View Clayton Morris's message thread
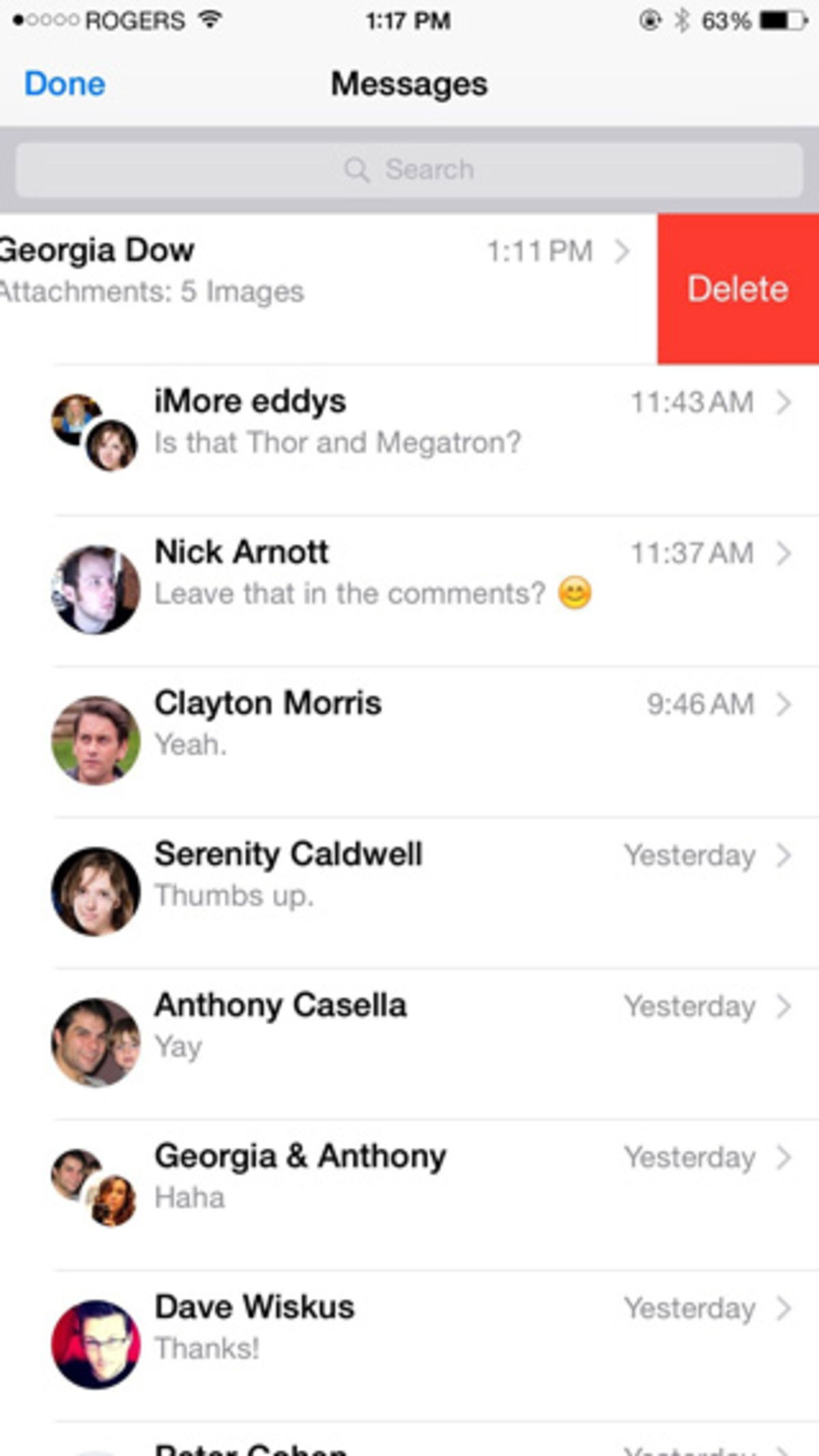 (x=409, y=742)
